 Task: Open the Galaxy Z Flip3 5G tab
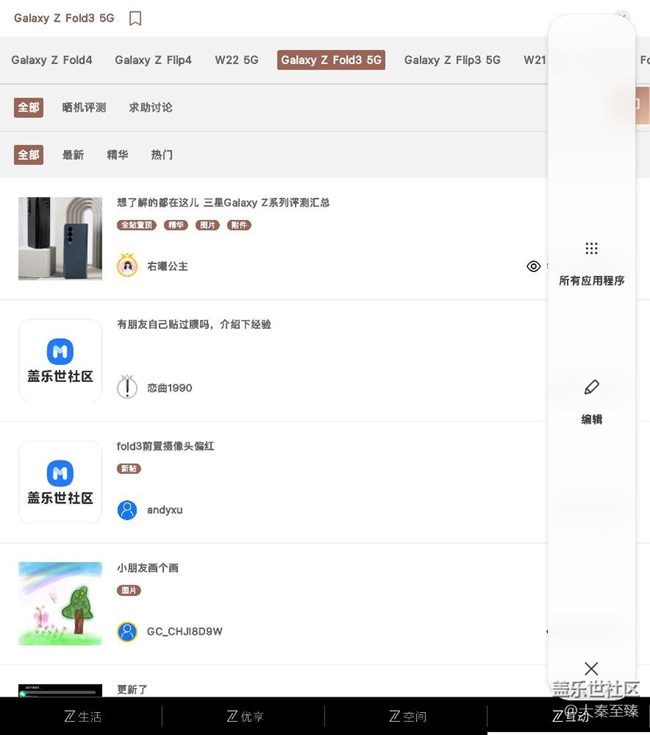pos(452,60)
